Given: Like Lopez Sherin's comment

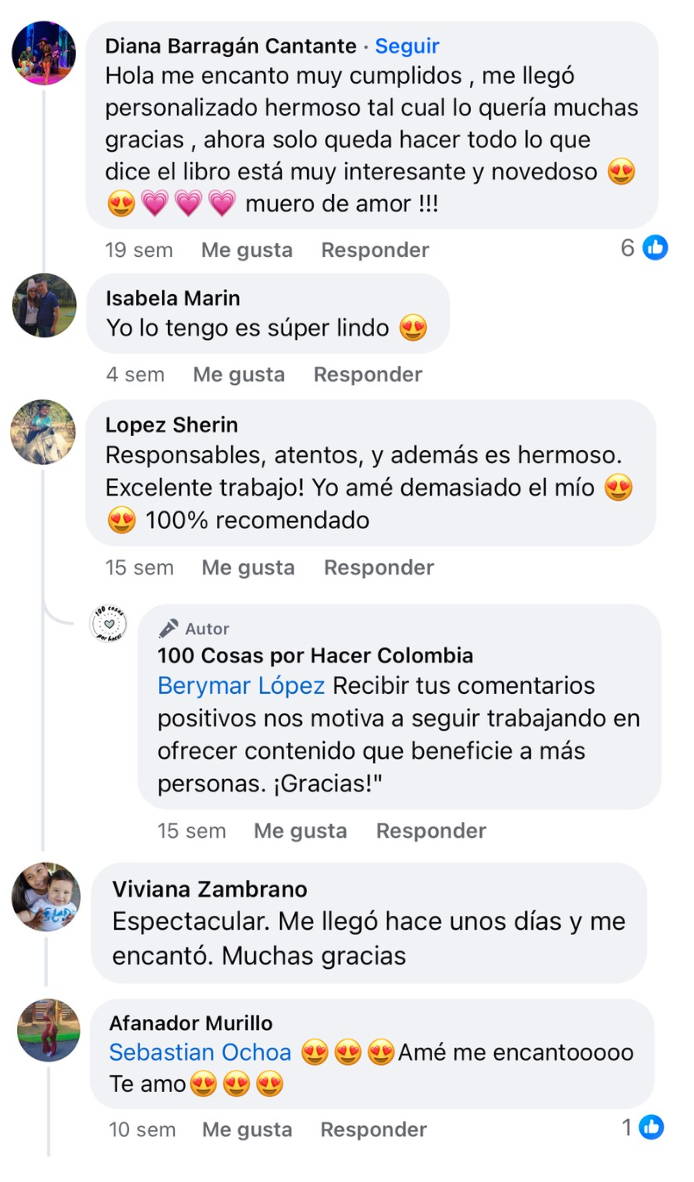Looking at the screenshot, I should (247, 567).
